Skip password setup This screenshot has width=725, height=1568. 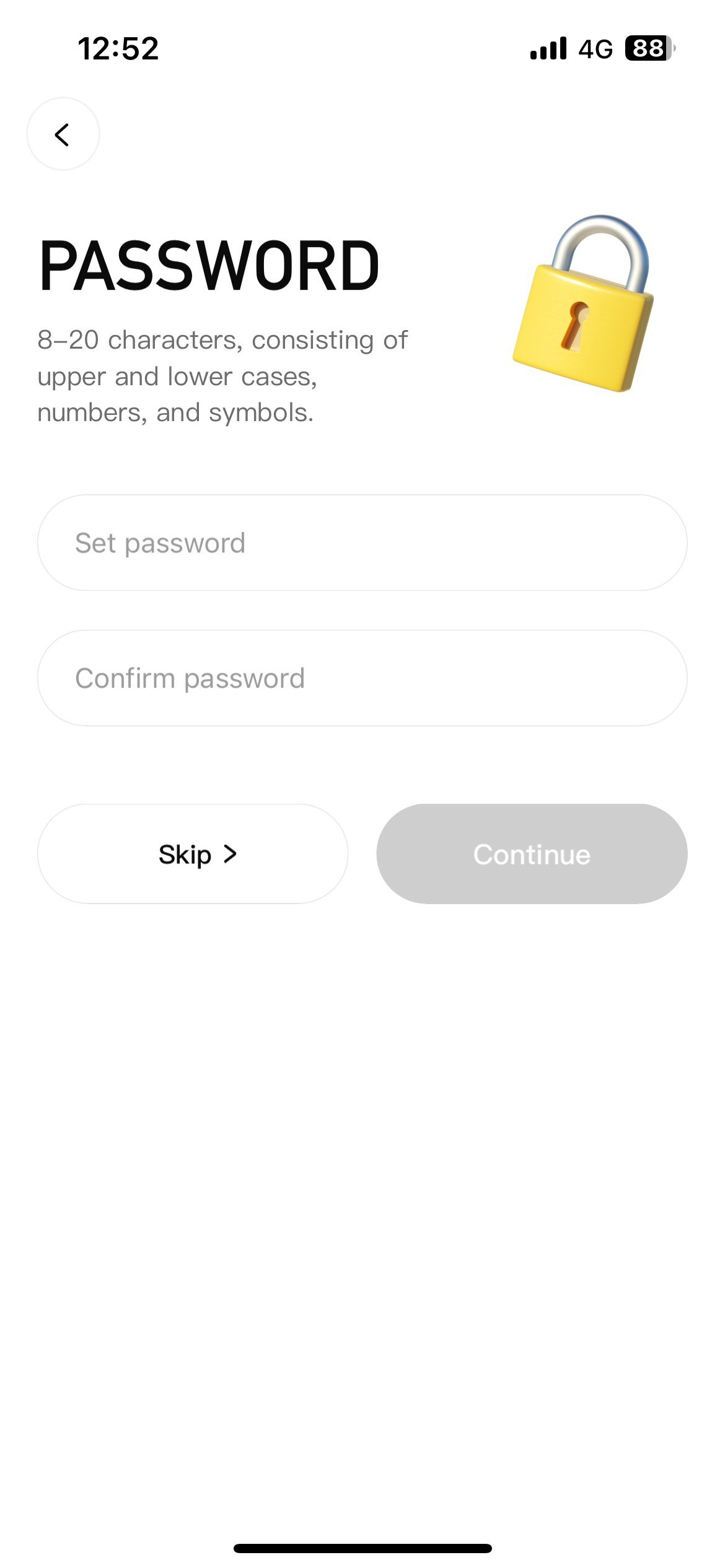click(x=193, y=854)
